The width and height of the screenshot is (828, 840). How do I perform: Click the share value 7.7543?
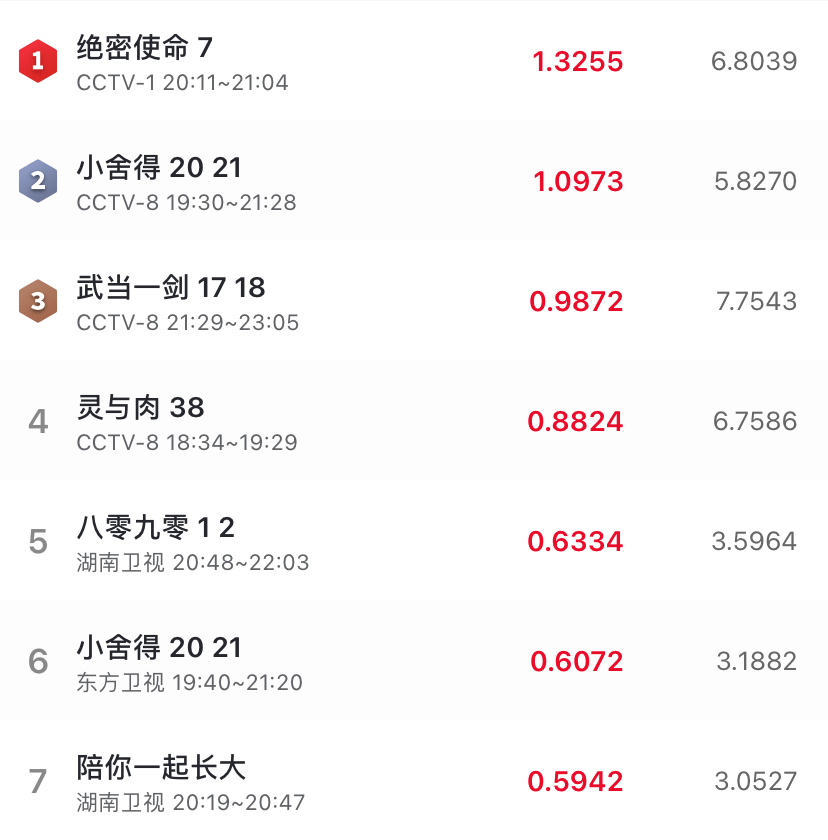click(756, 300)
